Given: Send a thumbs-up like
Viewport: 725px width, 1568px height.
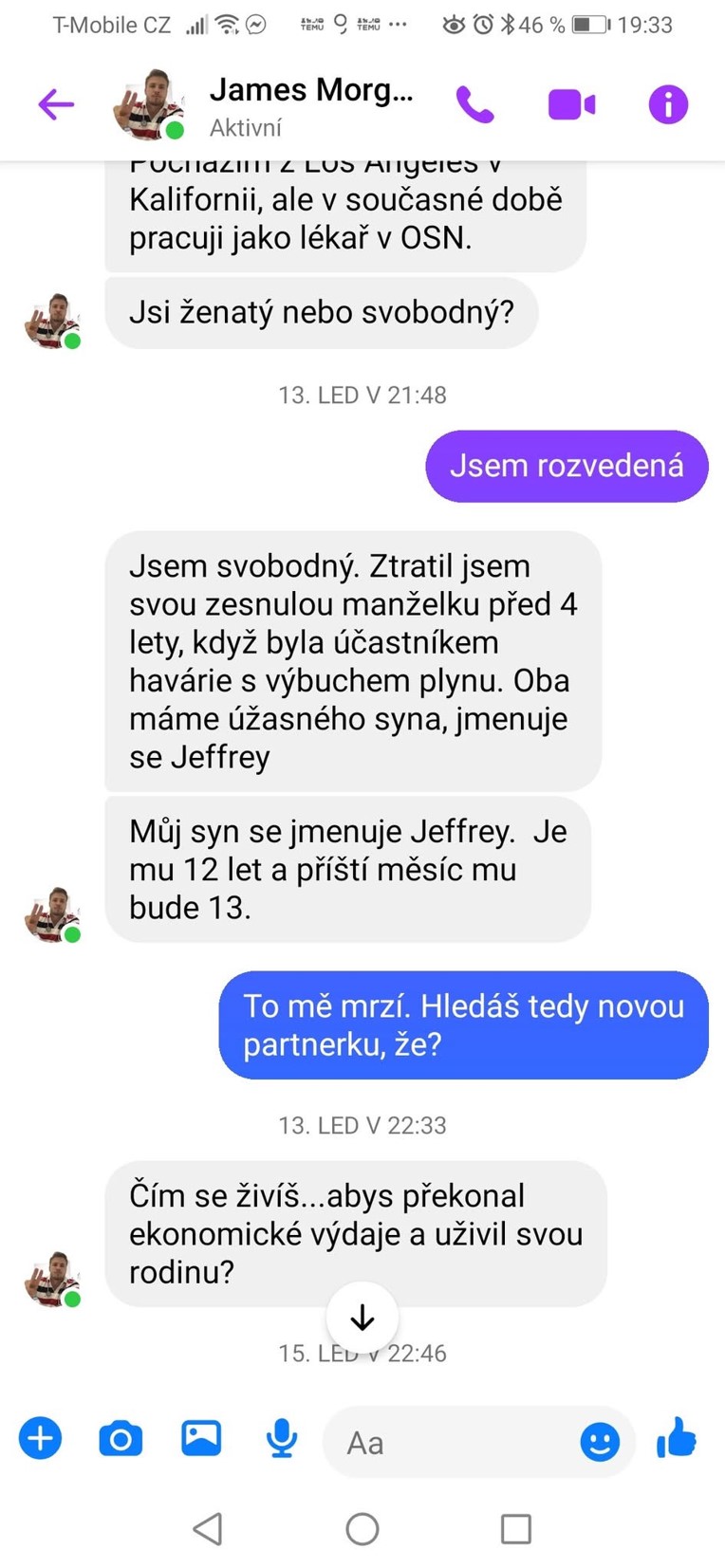Looking at the screenshot, I should (675, 1438).
